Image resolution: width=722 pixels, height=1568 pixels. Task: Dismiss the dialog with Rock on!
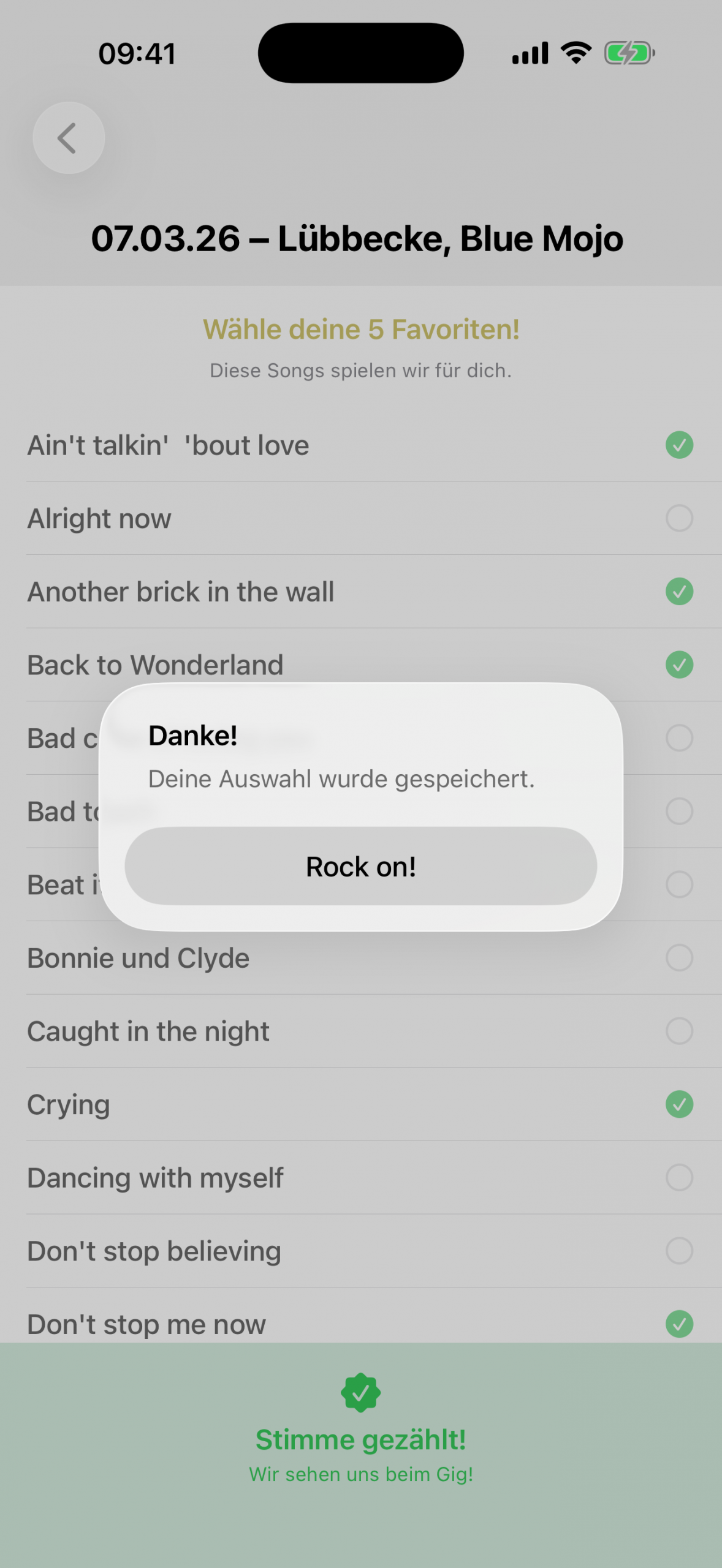pos(360,866)
